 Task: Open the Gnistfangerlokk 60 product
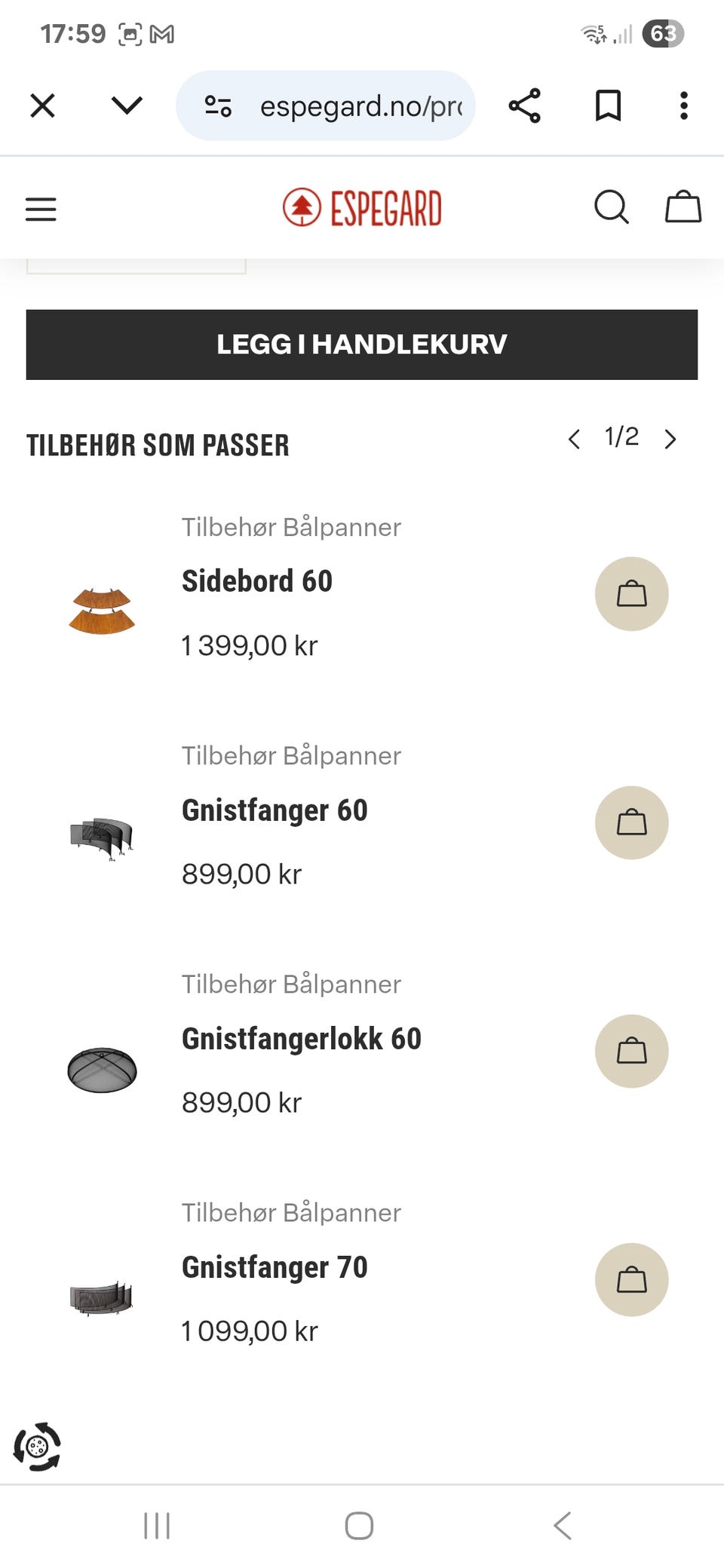coord(301,1039)
